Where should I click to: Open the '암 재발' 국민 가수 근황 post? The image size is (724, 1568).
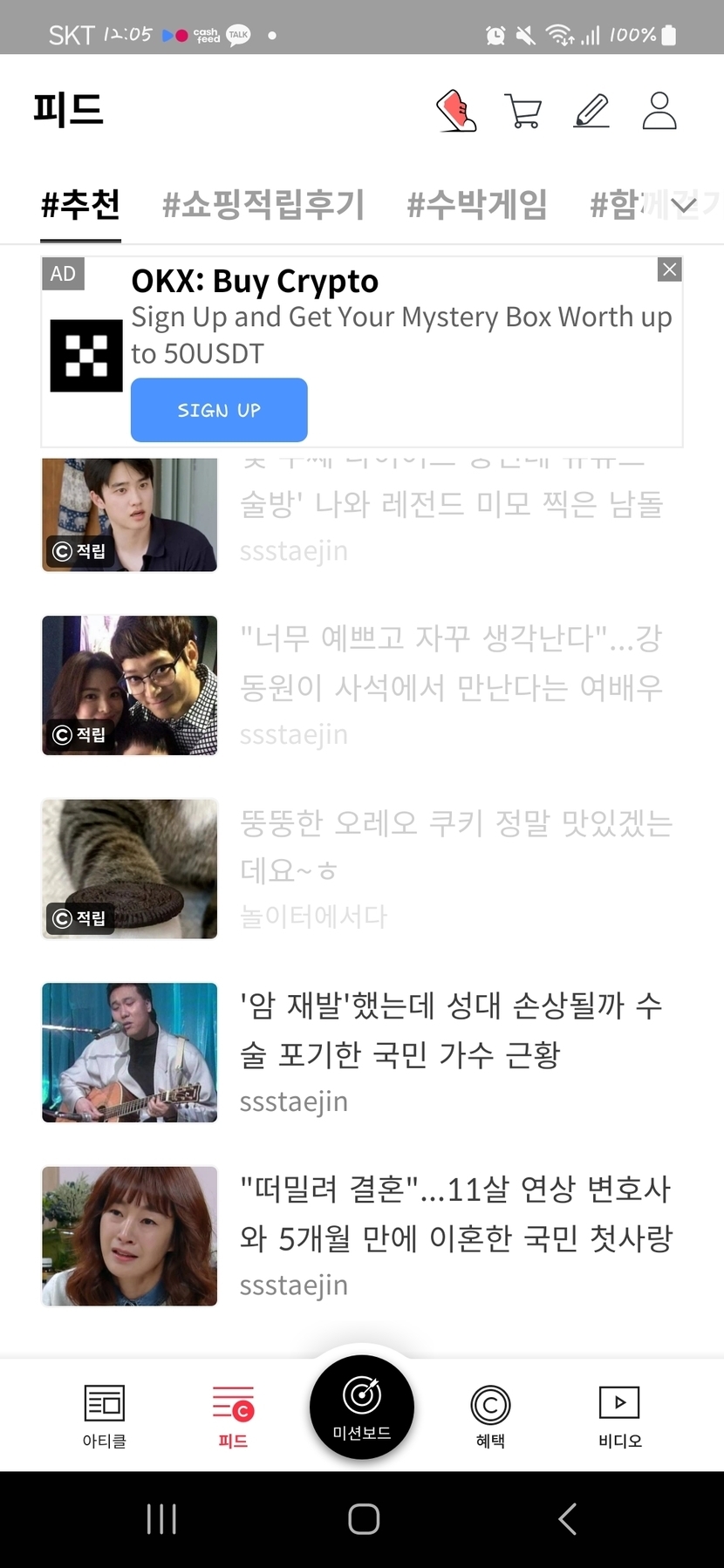click(x=450, y=1031)
